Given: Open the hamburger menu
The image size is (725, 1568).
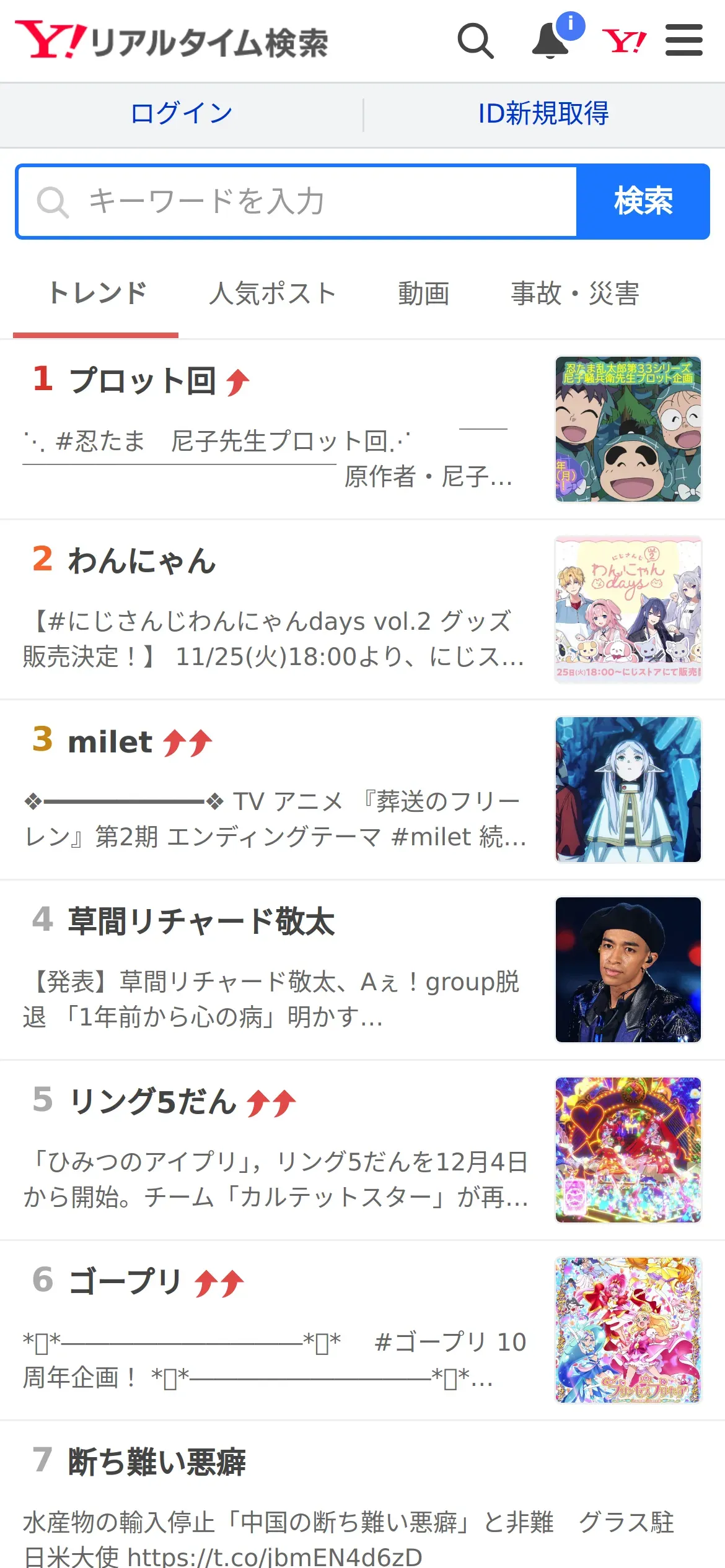Looking at the screenshot, I should 683,41.
